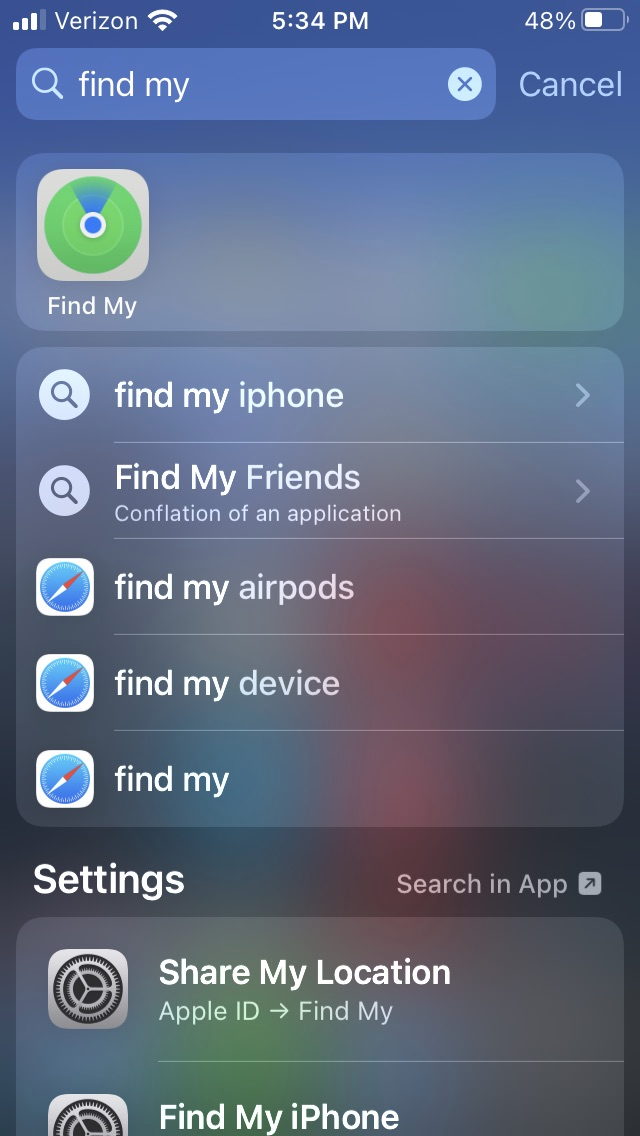Select the "find my iphone" suggestion
The width and height of the screenshot is (640, 1136).
[x=320, y=396]
